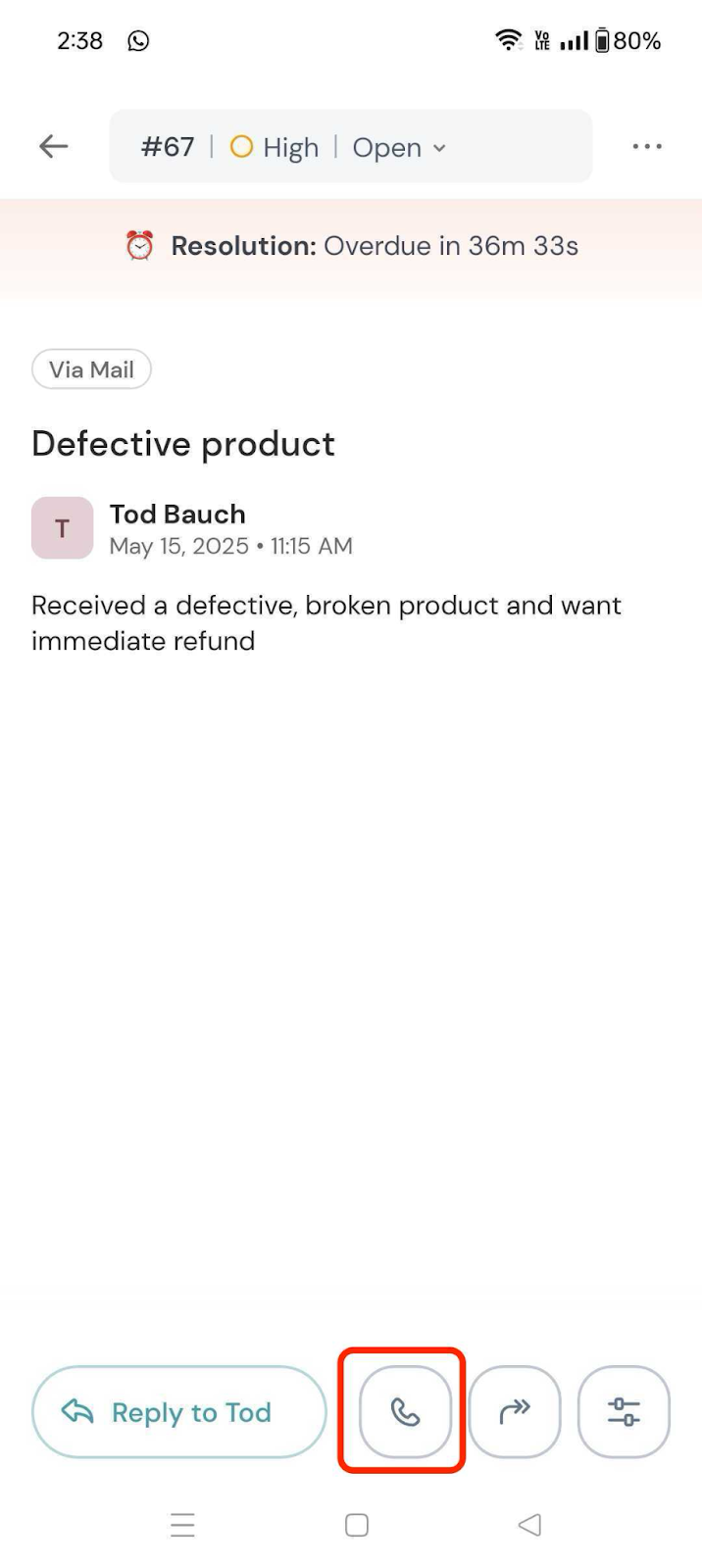The image size is (702, 1568).
Task: Open the ticket #67 status dropdown
Action: tap(399, 148)
